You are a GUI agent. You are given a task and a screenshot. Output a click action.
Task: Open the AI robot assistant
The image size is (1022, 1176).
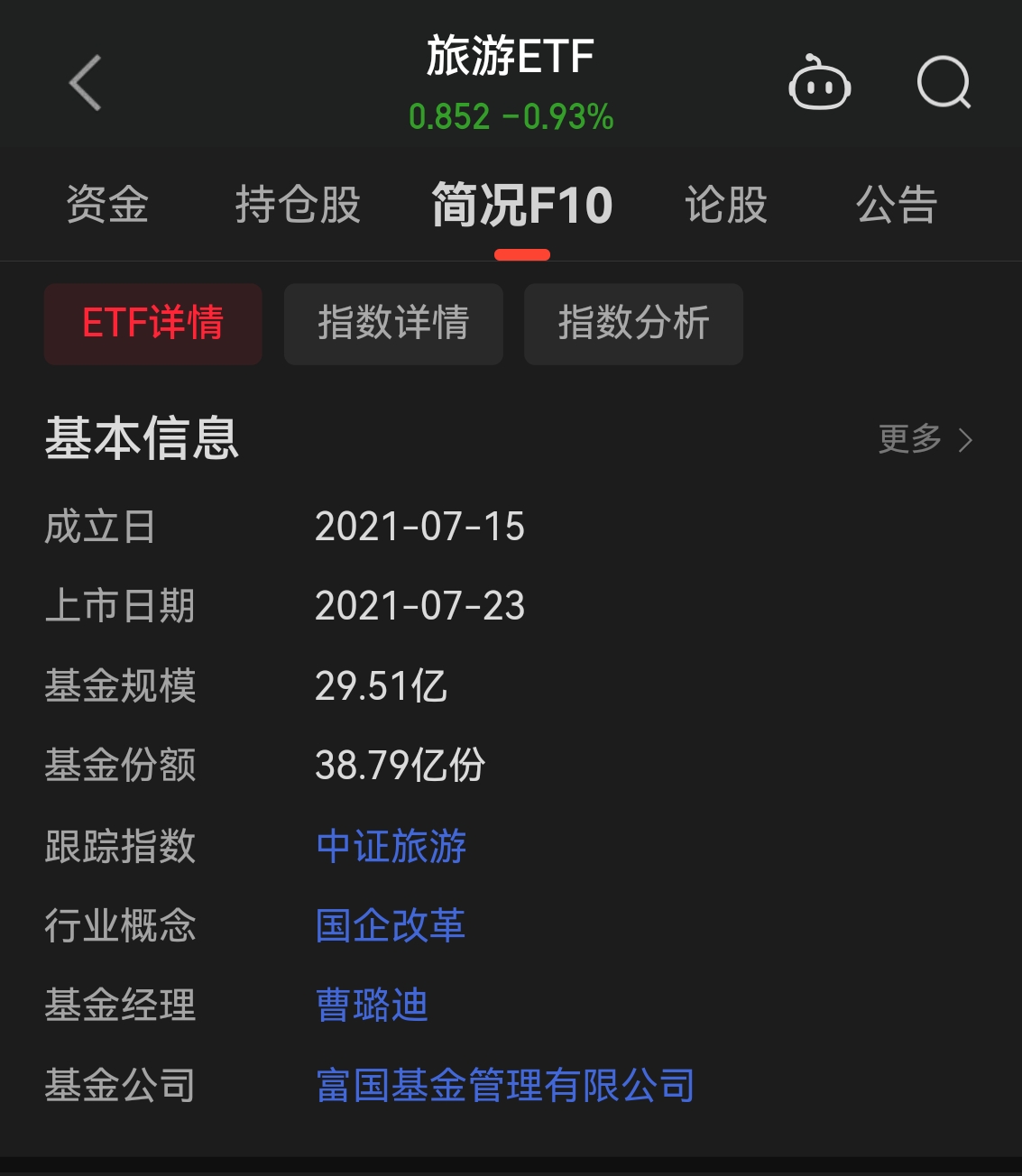pyautogui.click(x=819, y=83)
